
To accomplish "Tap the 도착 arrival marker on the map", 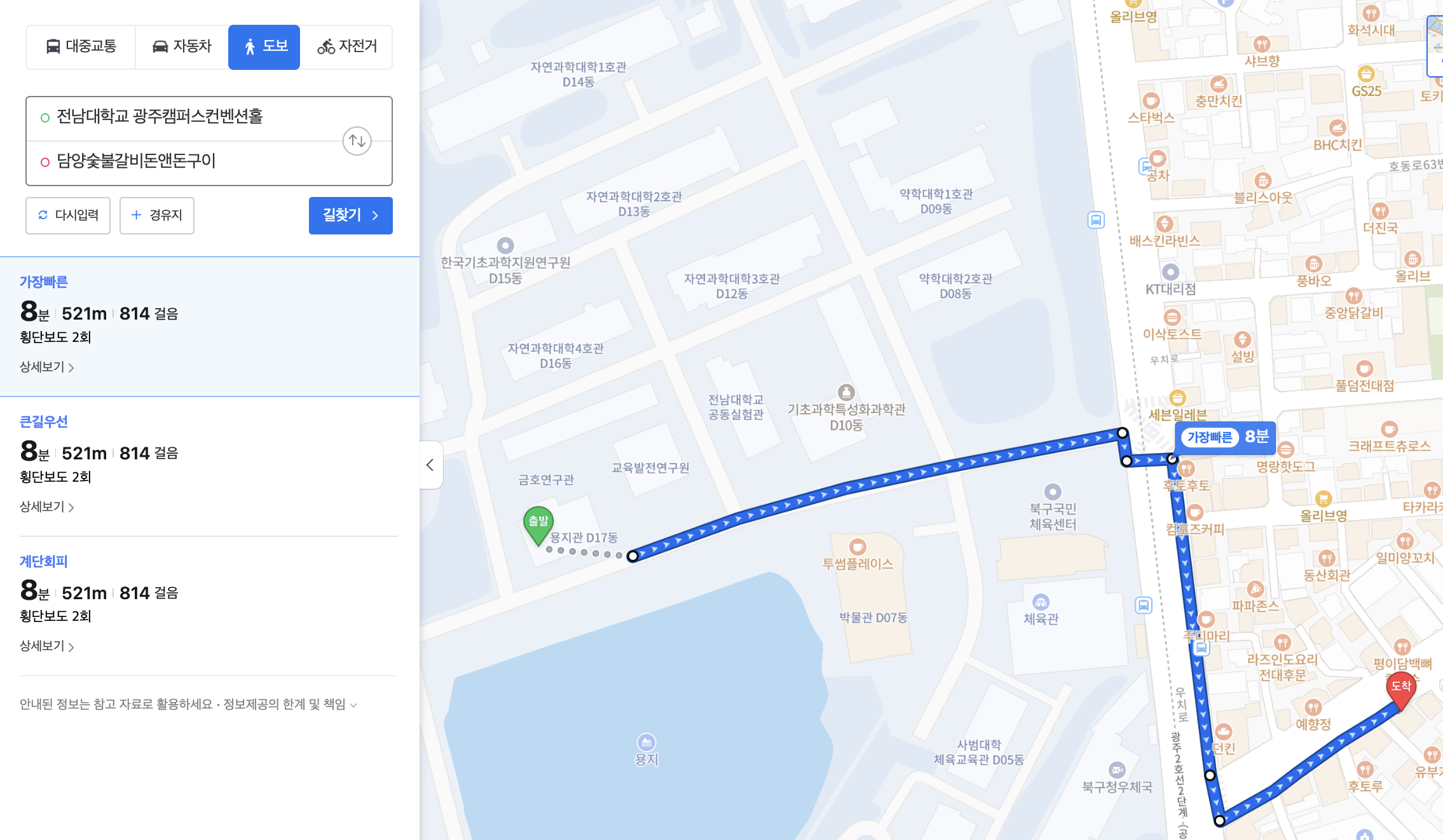I will click(x=1400, y=688).
